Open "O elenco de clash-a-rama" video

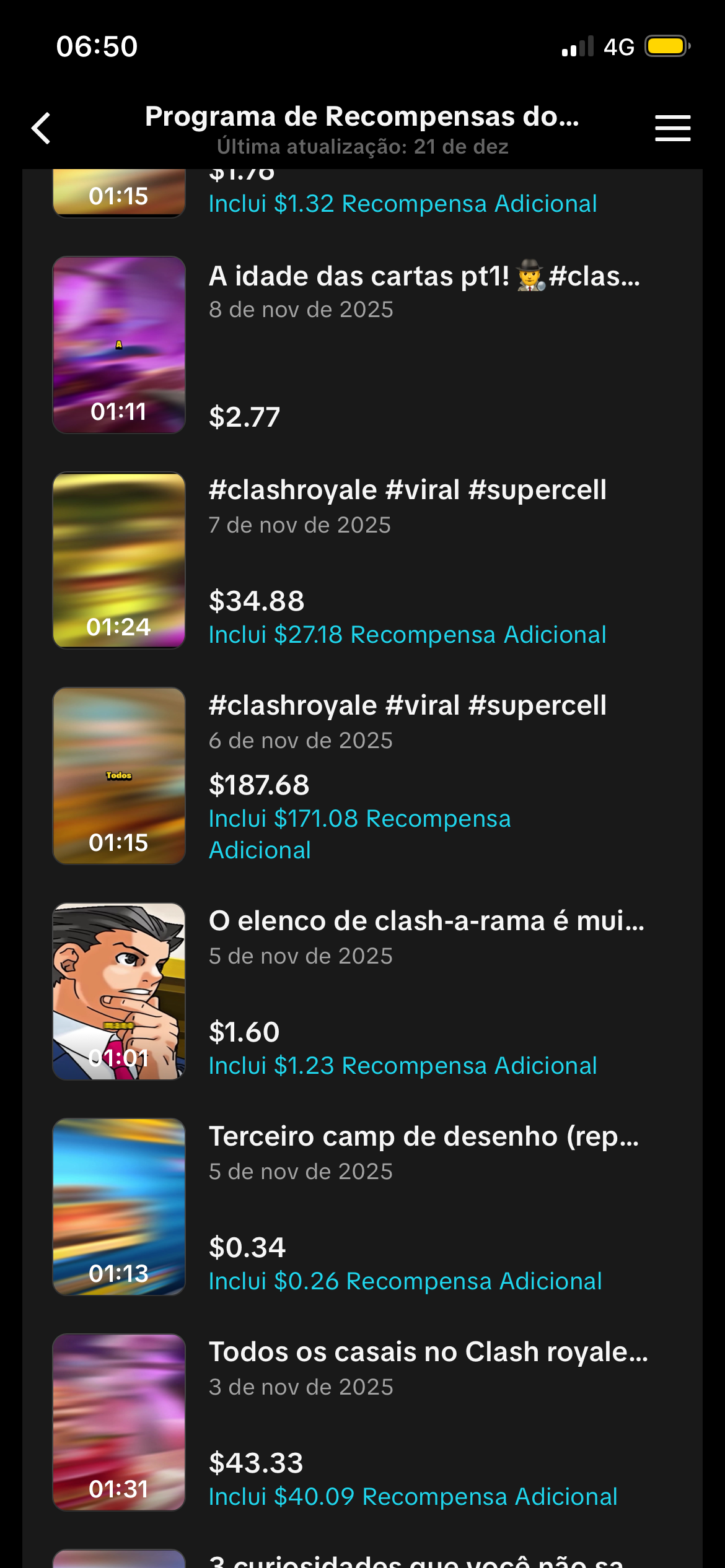pyautogui.click(x=426, y=921)
